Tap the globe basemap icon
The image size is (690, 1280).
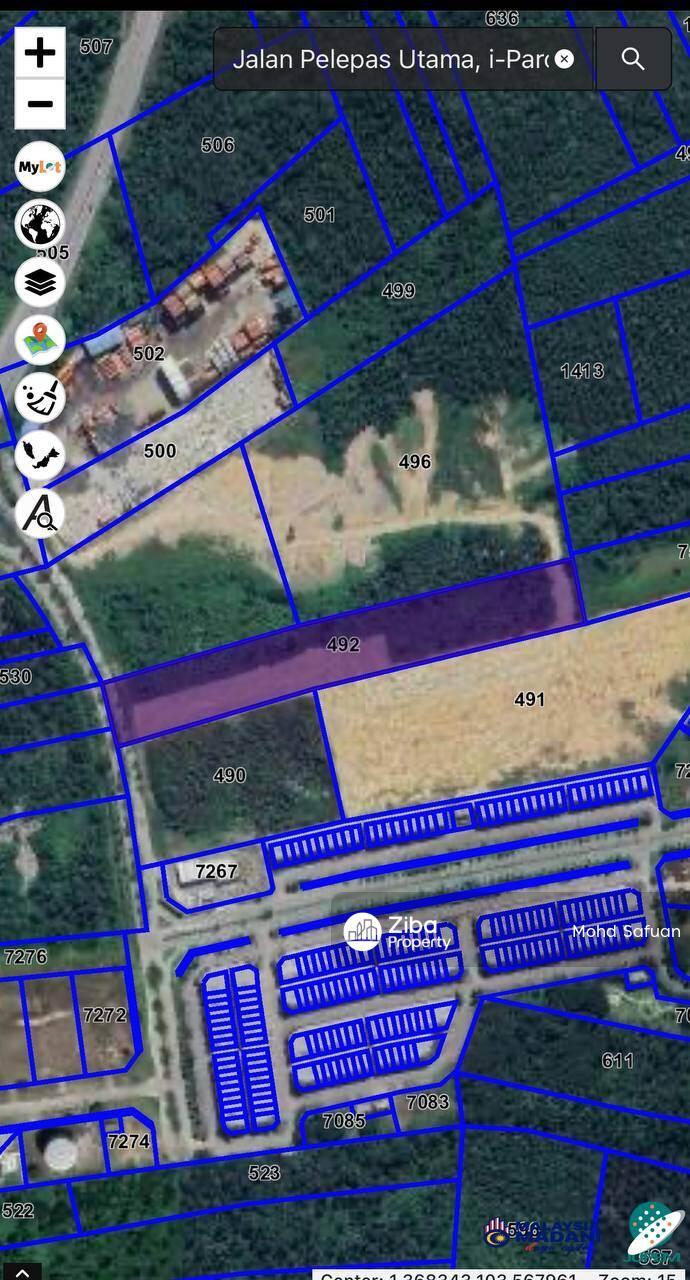40,224
